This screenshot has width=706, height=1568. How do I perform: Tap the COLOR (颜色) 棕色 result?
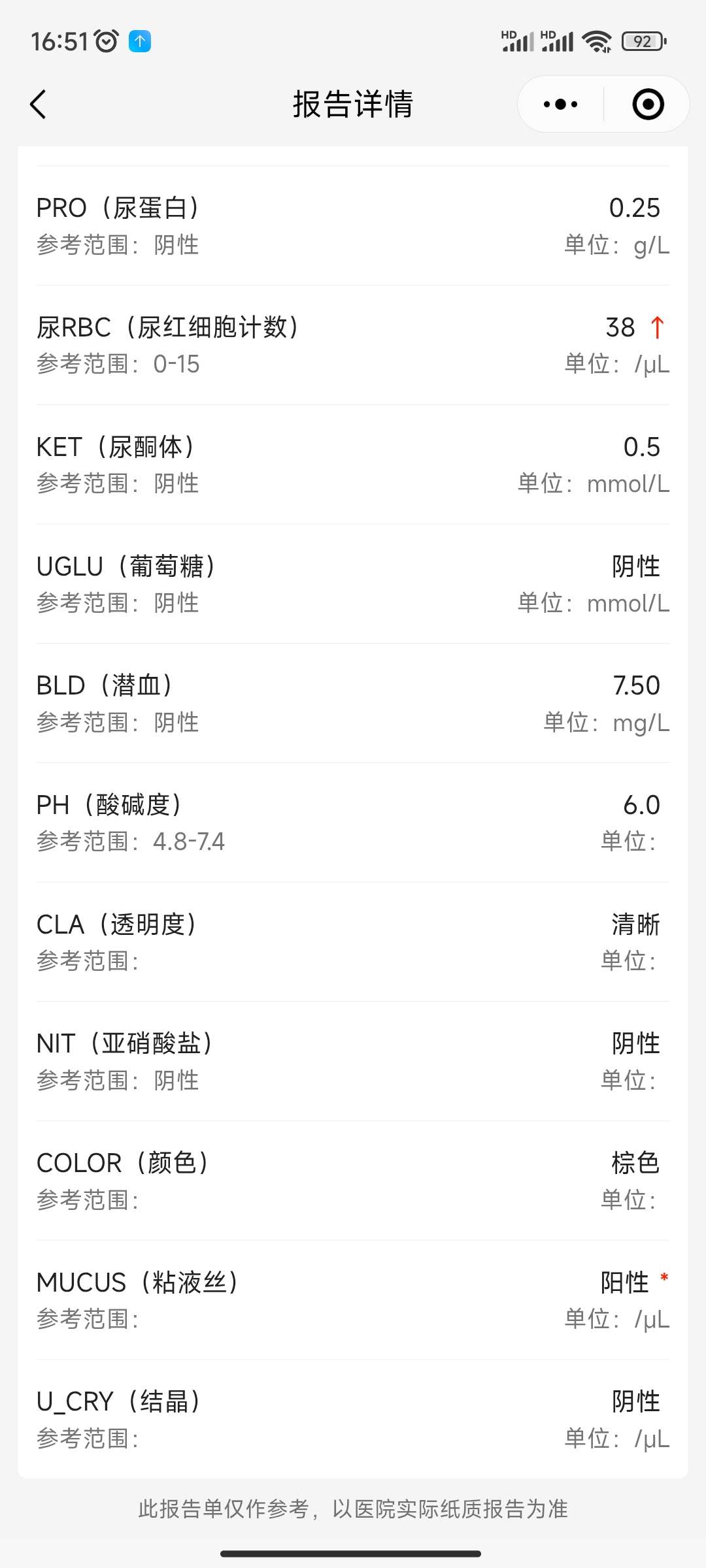(x=635, y=1163)
